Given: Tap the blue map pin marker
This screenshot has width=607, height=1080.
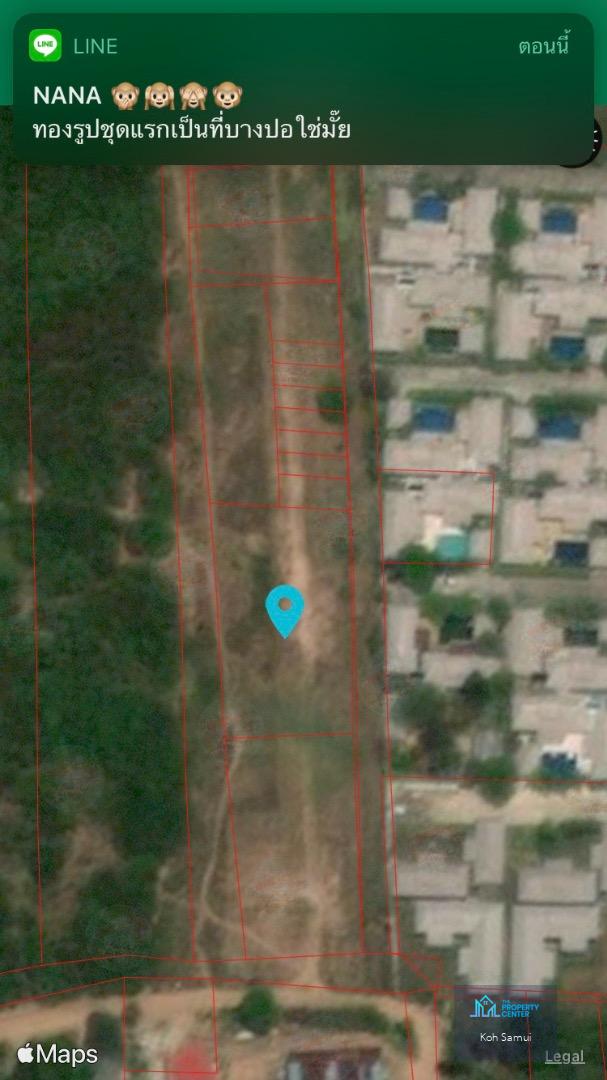Looking at the screenshot, I should (285, 608).
